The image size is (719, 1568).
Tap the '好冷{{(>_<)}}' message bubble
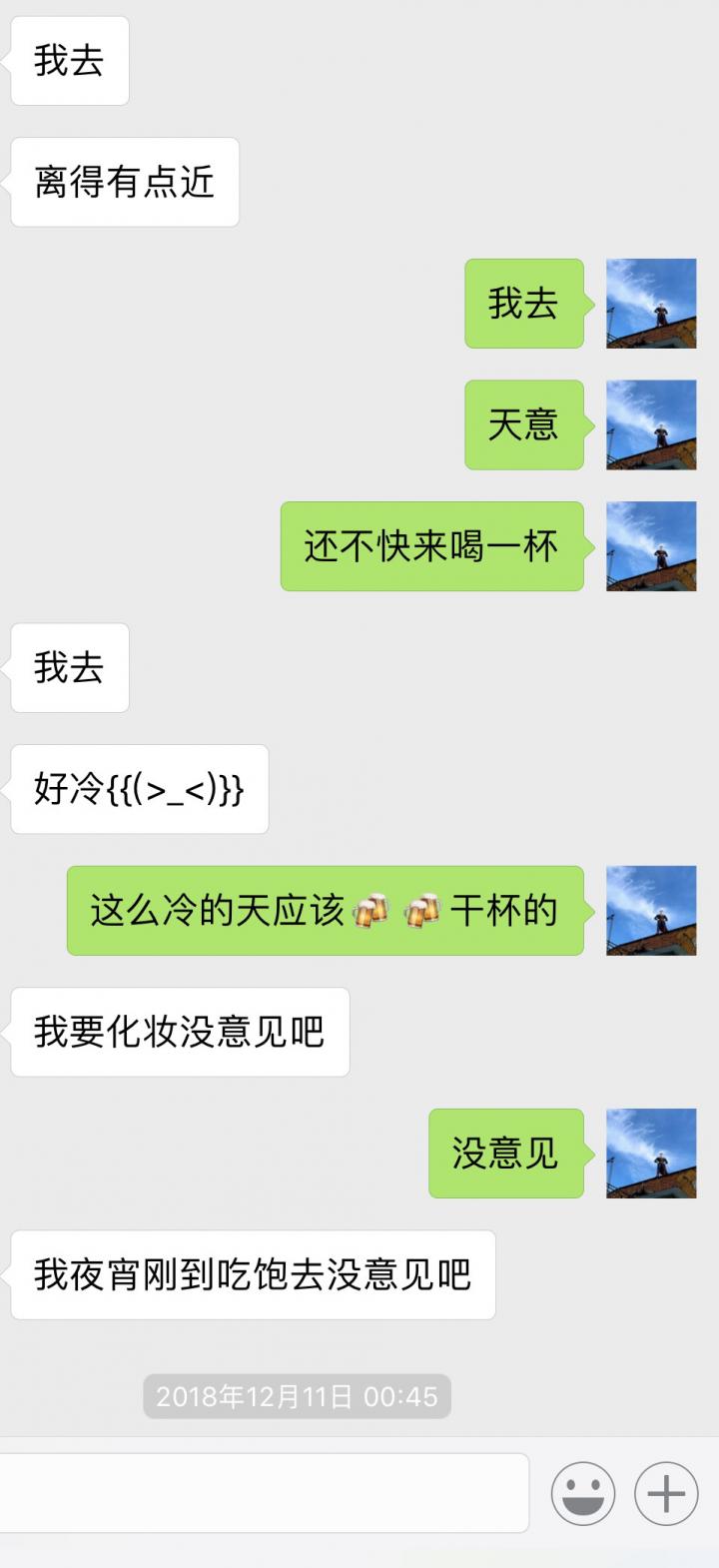point(138,790)
